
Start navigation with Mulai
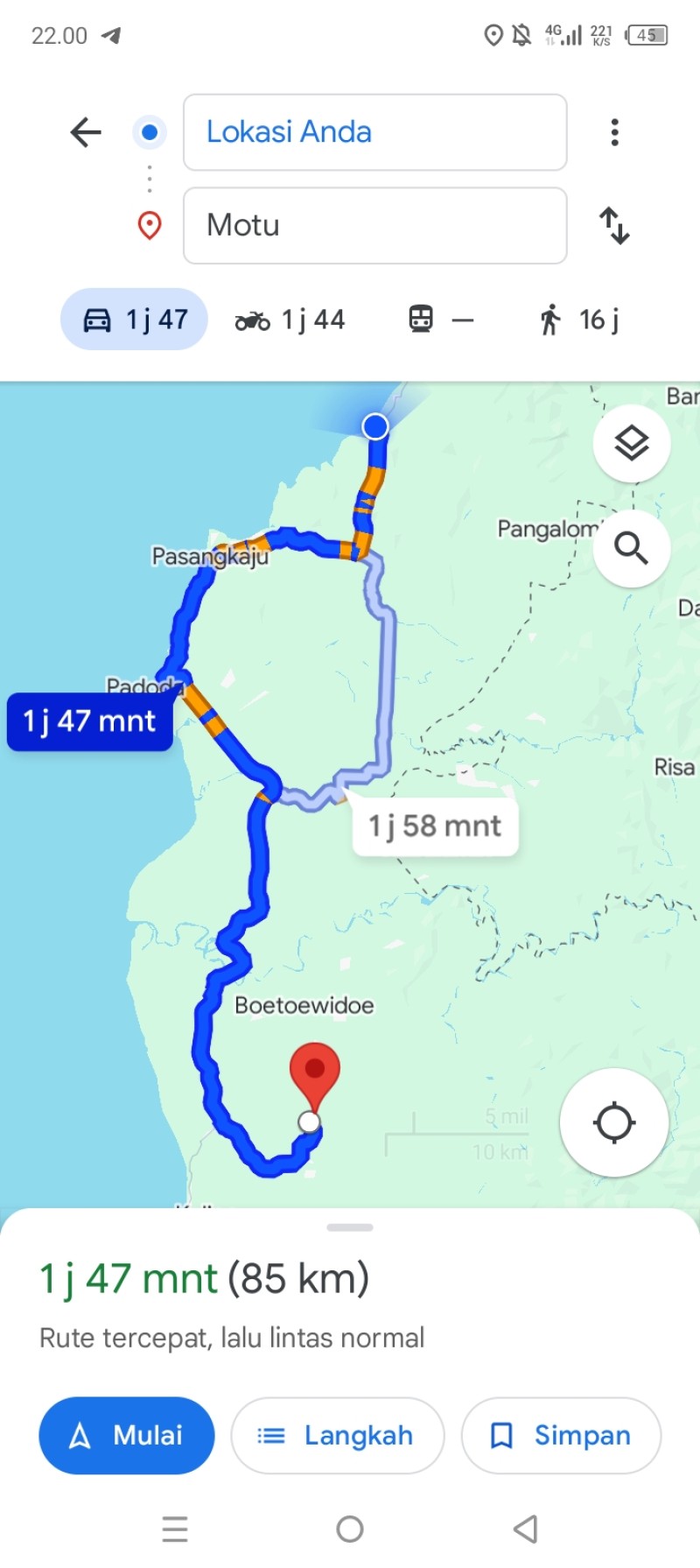pos(127,1436)
